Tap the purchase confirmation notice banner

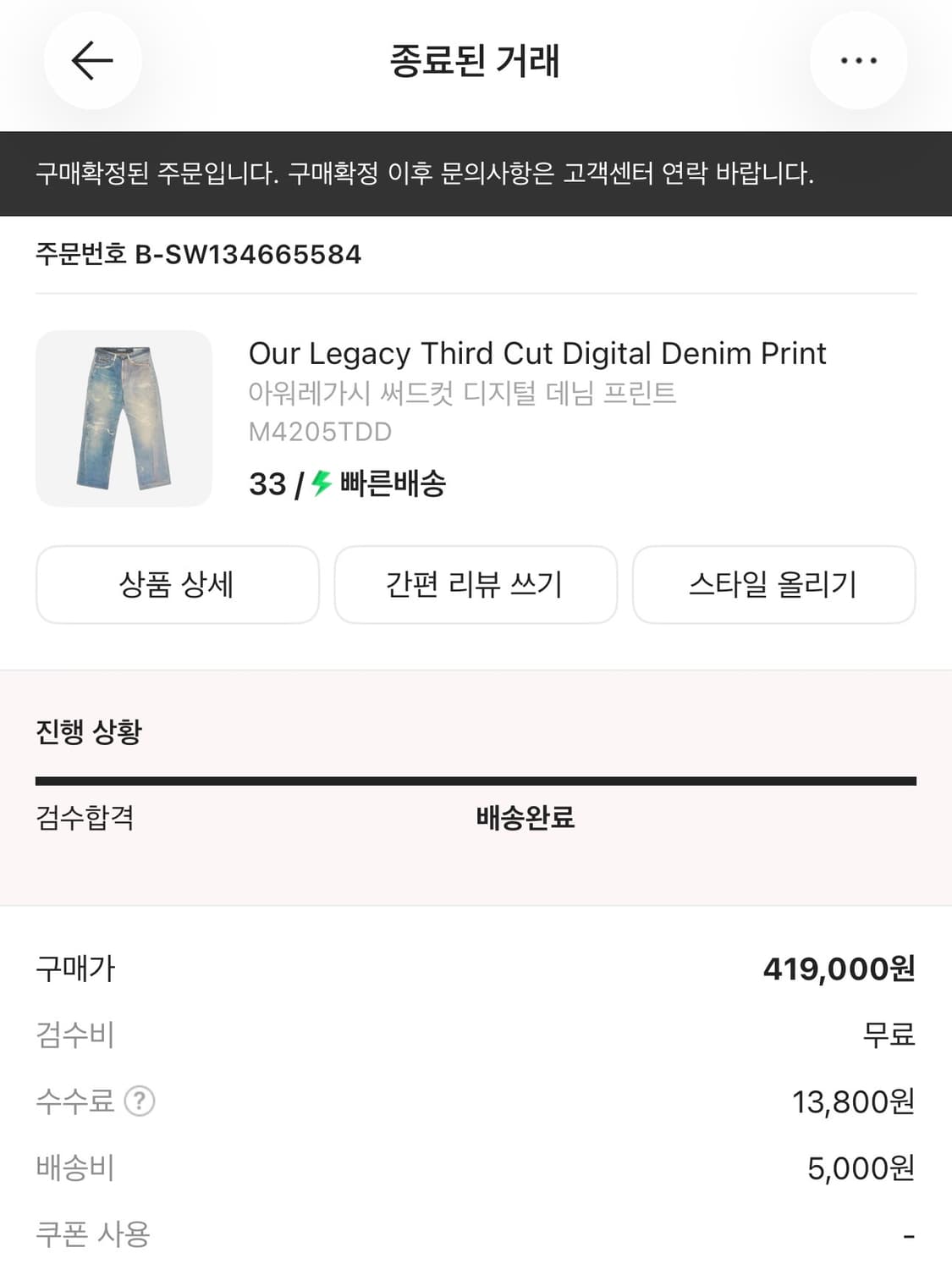pos(476,176)
